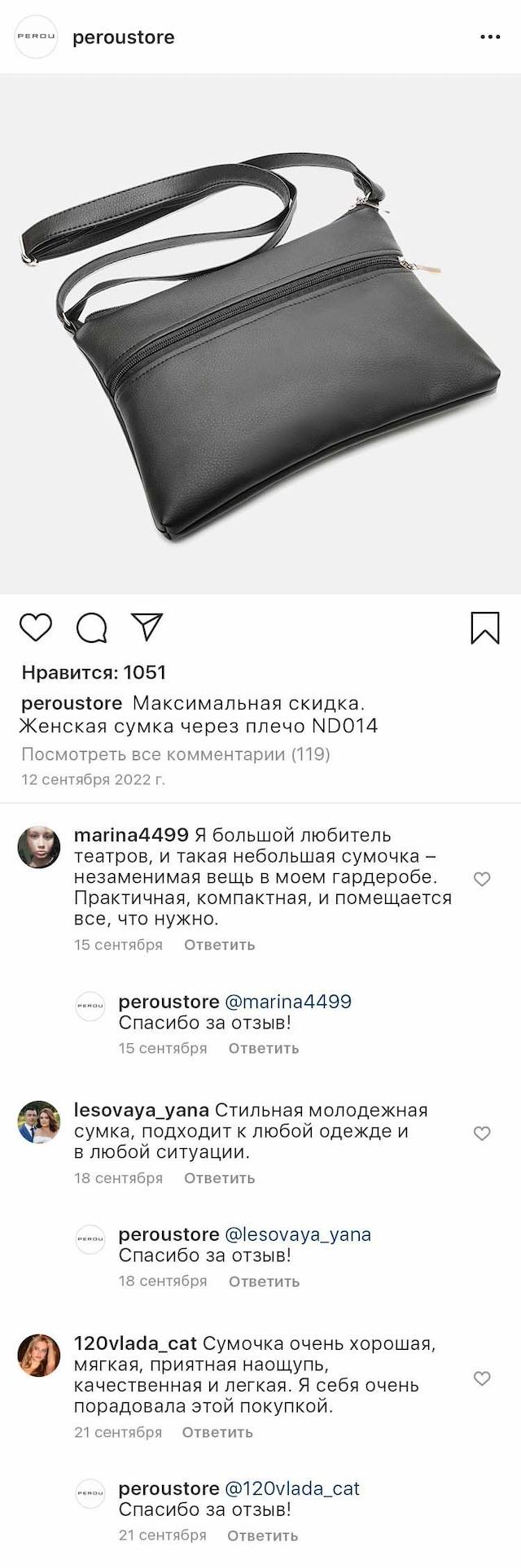Like marina4499's comment
The image size is (521, 1568).
click(482, 879)
